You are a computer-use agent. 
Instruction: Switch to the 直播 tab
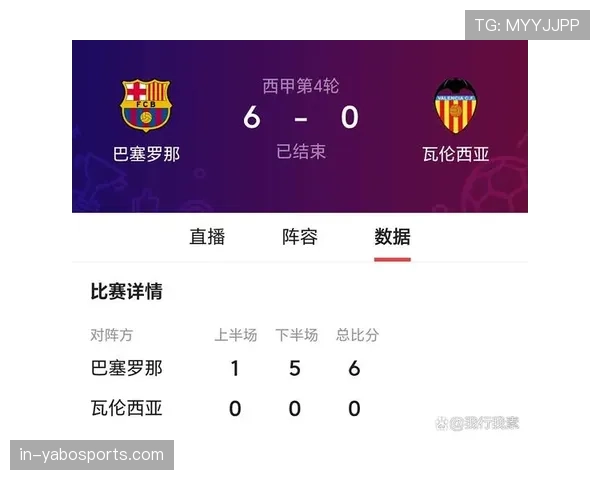(207, 237)
